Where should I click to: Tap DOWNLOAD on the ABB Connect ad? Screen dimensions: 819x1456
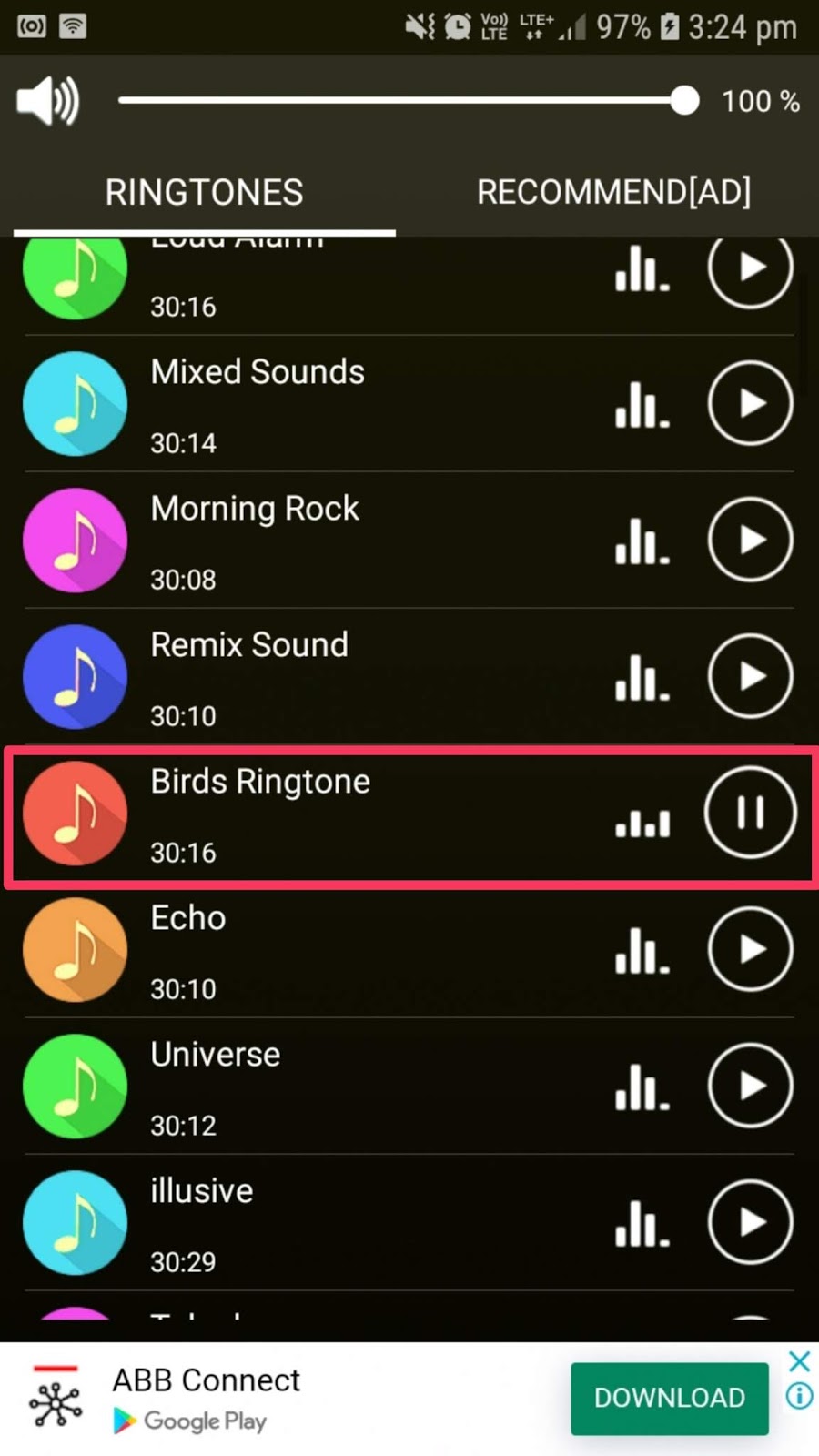pyautogui.click(x=670, y=1398)
